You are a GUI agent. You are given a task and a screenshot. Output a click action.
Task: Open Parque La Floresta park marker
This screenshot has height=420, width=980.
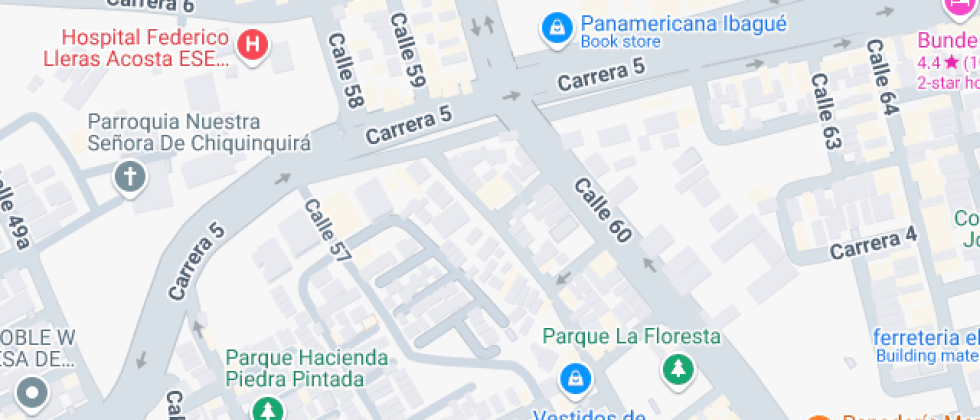point(679,369)
